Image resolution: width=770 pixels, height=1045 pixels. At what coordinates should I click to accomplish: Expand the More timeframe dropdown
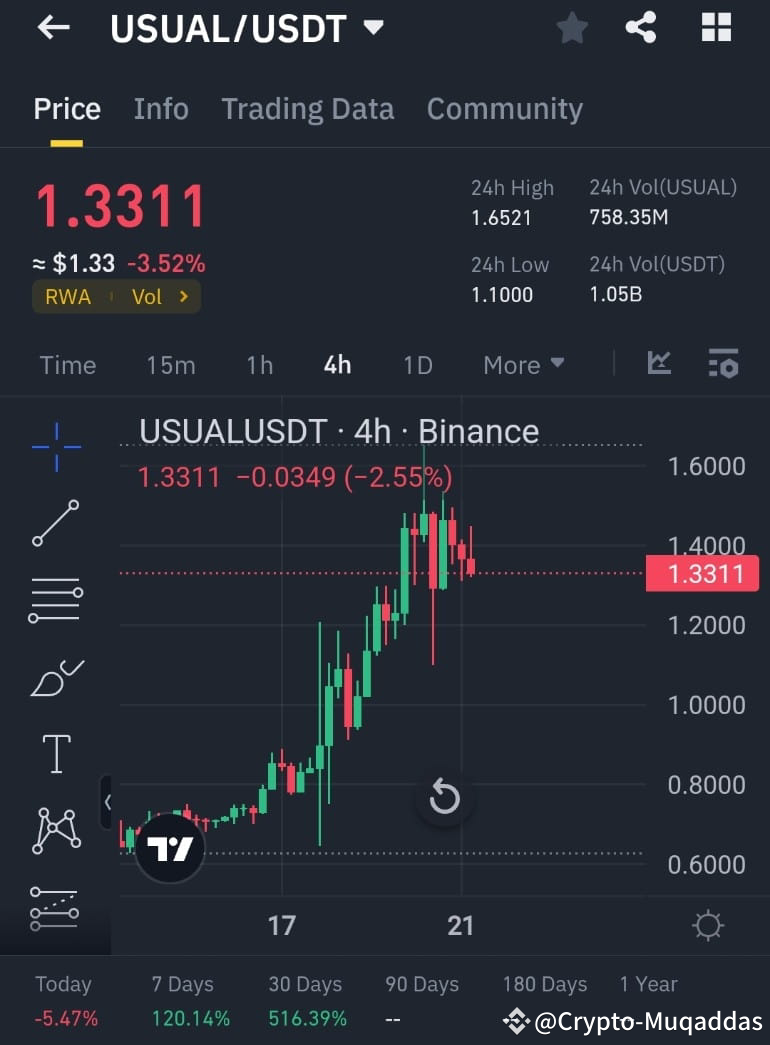pos(522,365)
